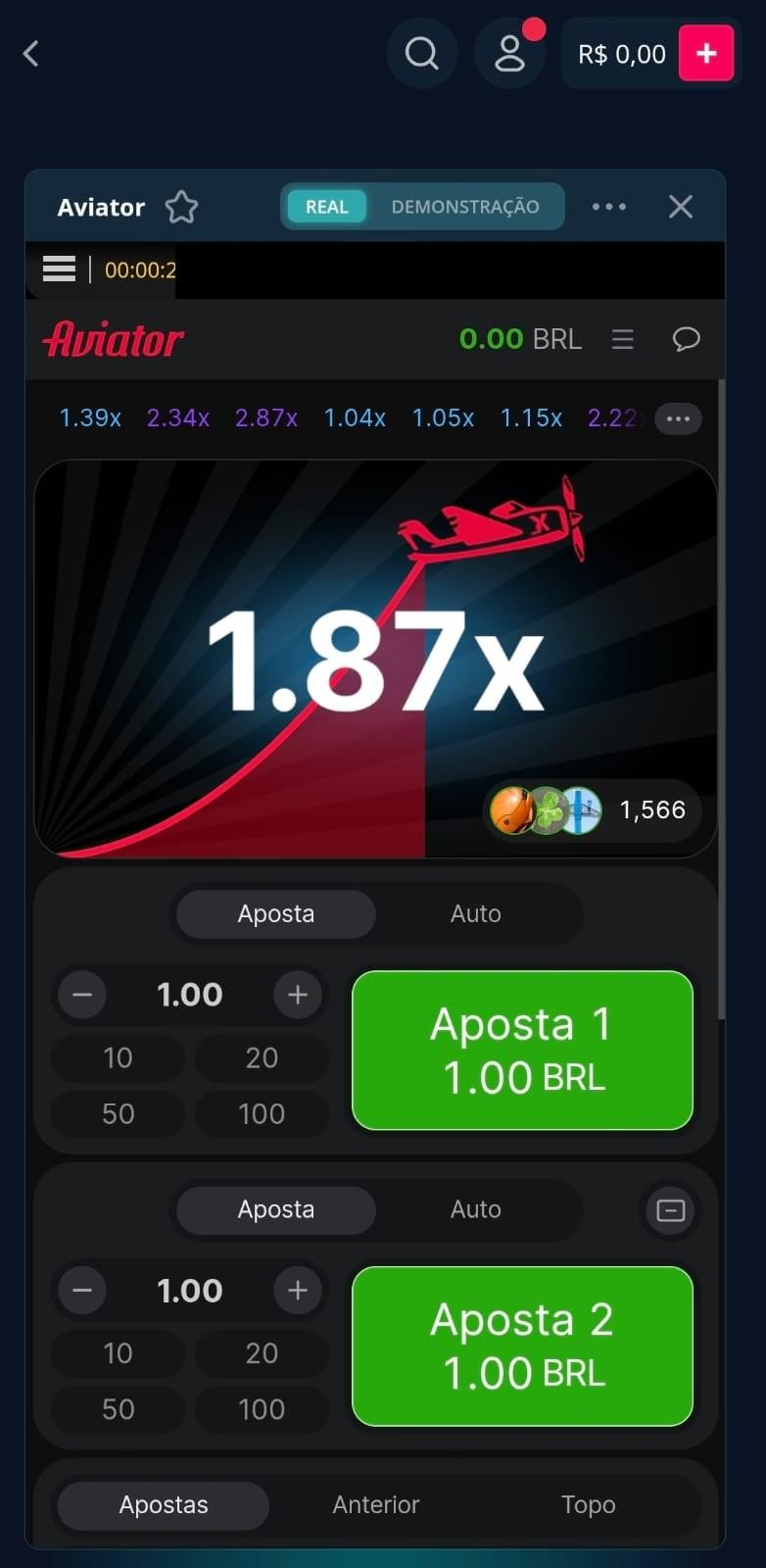Tap the 1.15x multiplier in the history
Screen dimensions: 766x1568
530,417
